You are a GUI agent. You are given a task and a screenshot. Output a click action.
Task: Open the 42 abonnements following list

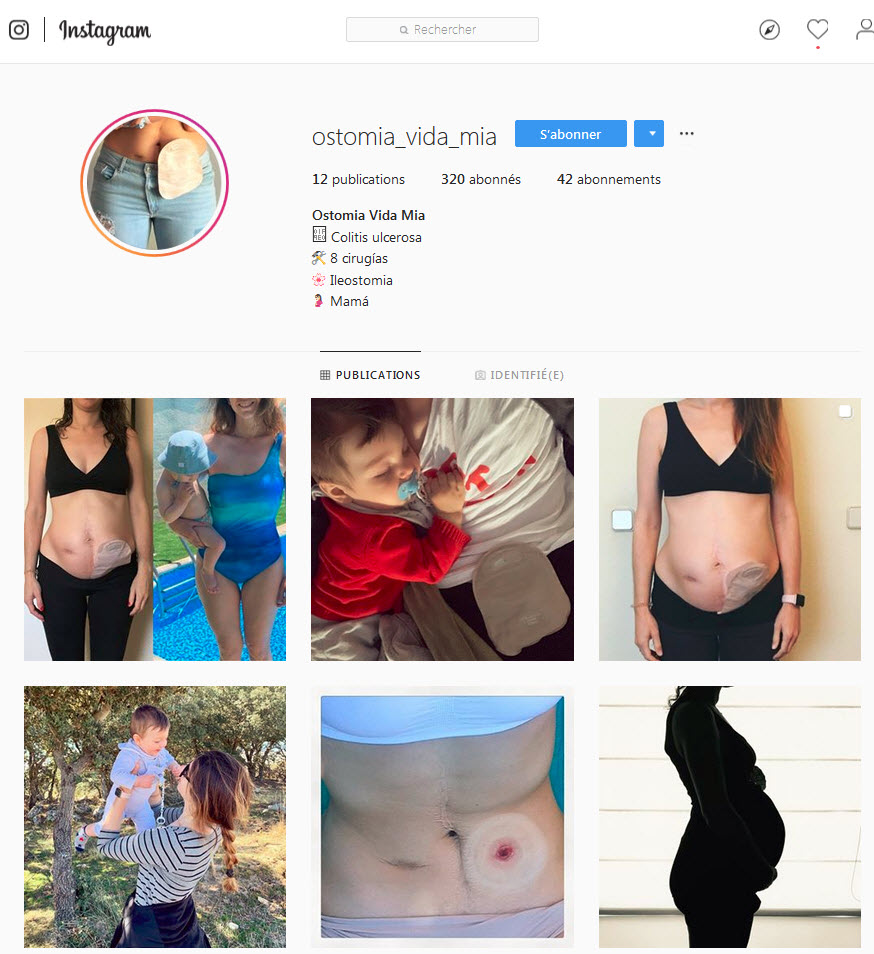point(608,180)
